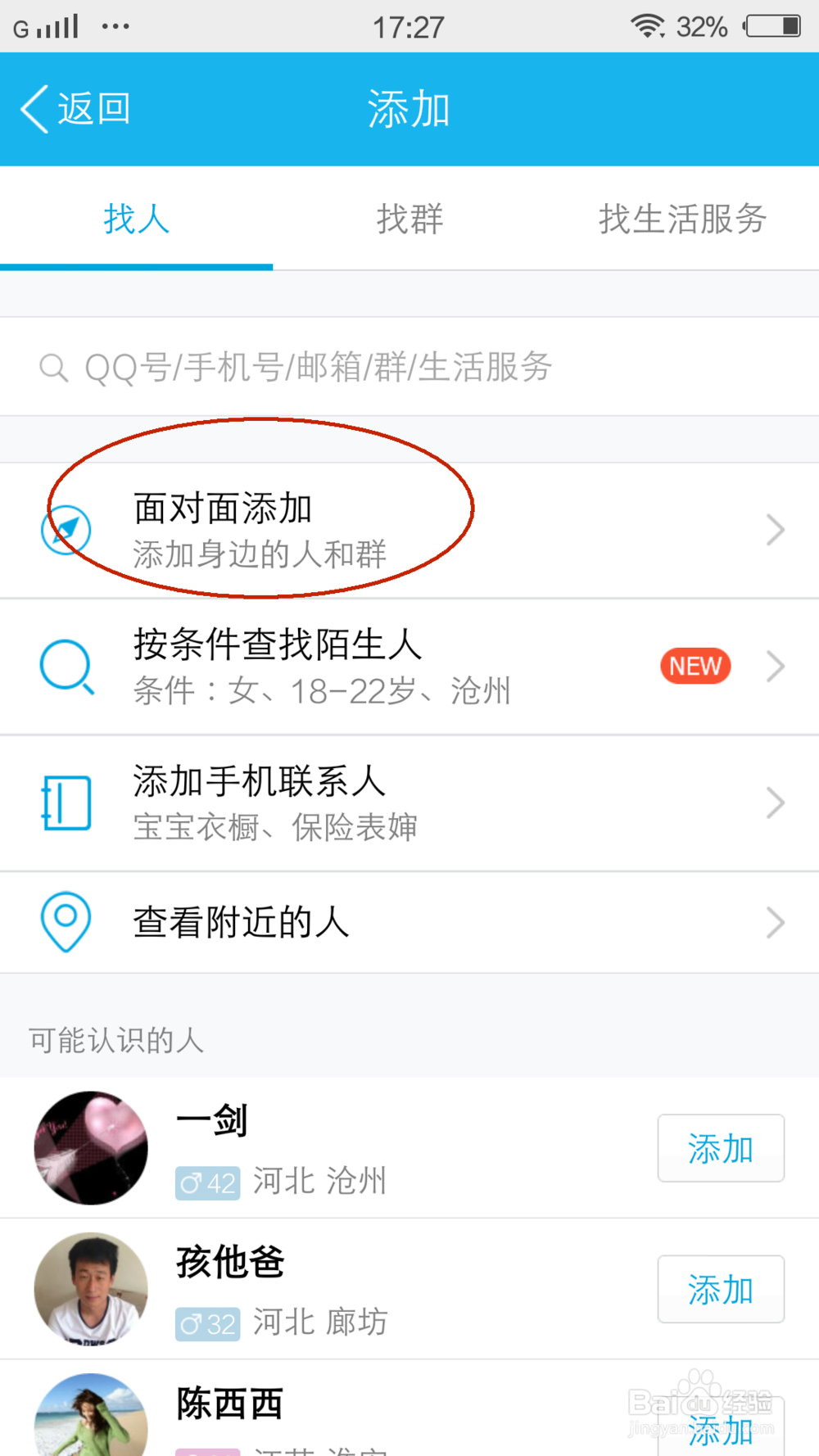Check the battery indicator at 32%
Image resolution: width=819 pixels, height=1456 pixels.
point(770,26)
